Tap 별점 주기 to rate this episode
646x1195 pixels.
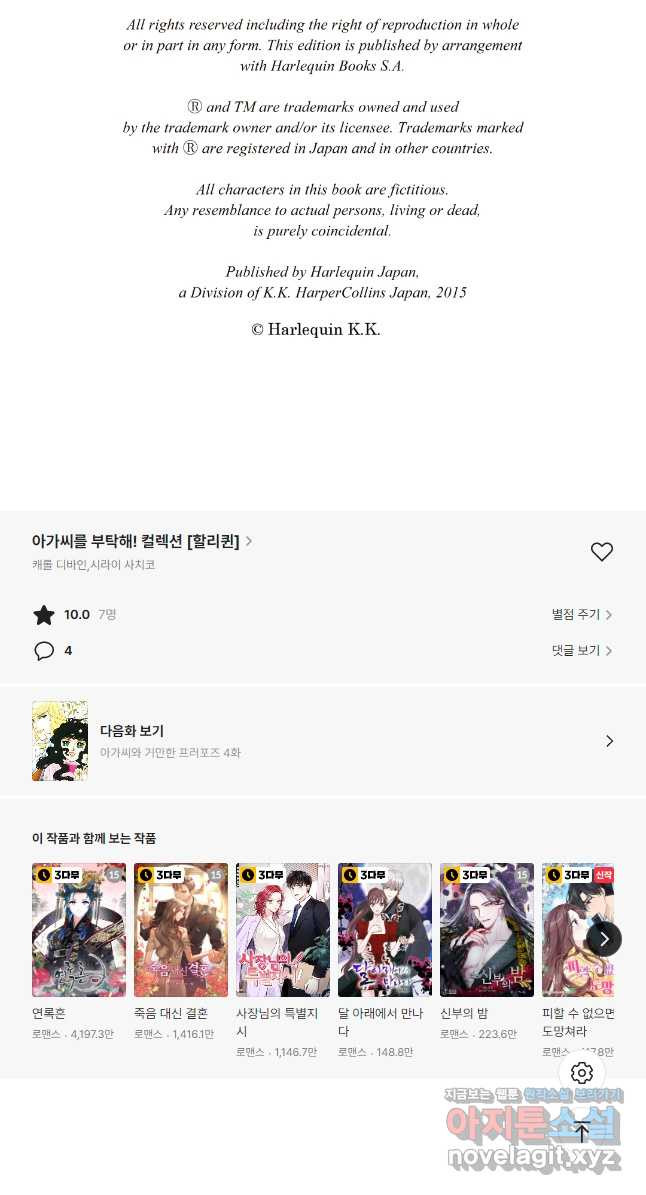pos(581,615)
